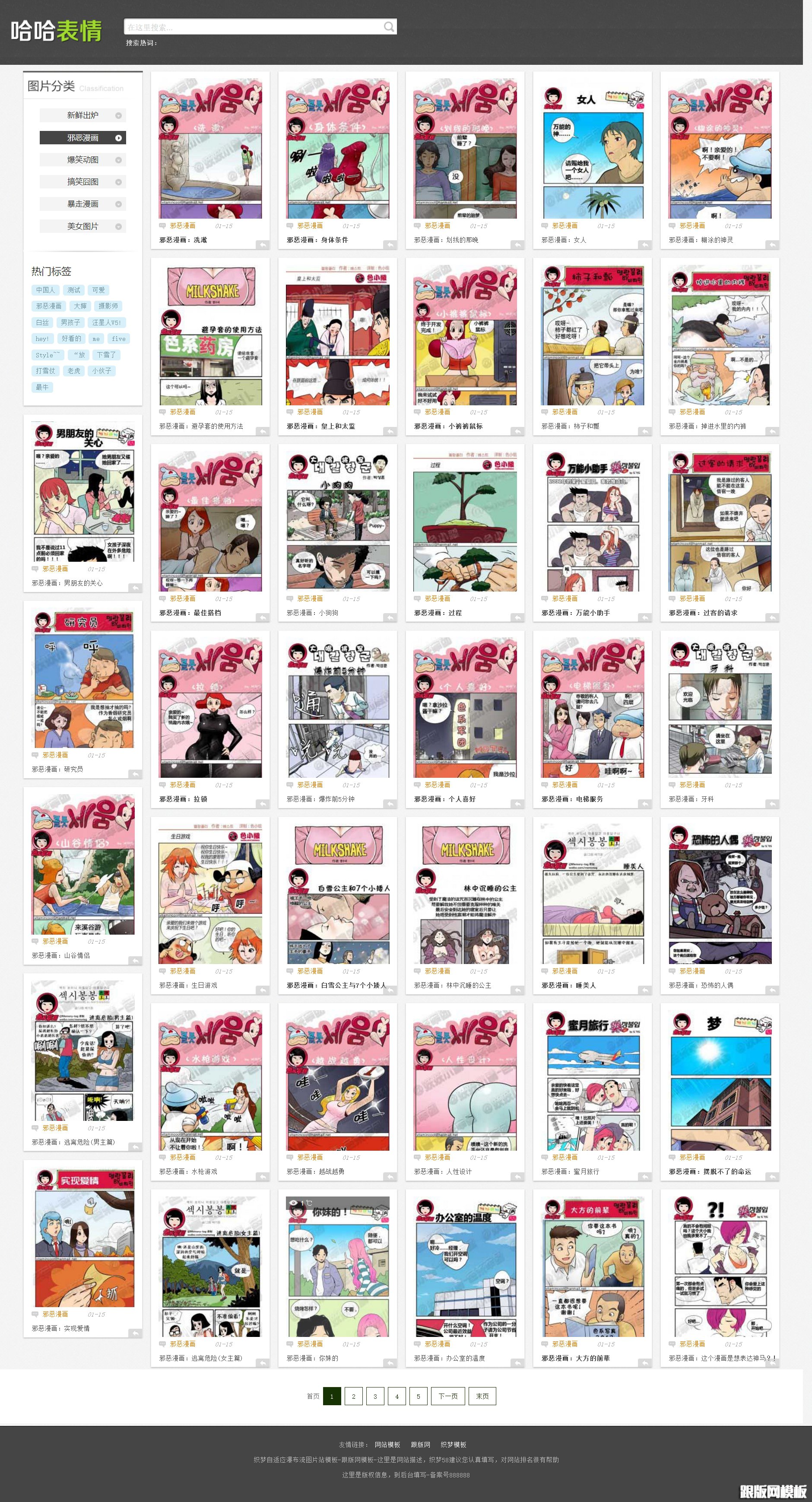Viewport: 812px width, 1502px height.
Task: Go to page 2
Action: point(353,1396)
